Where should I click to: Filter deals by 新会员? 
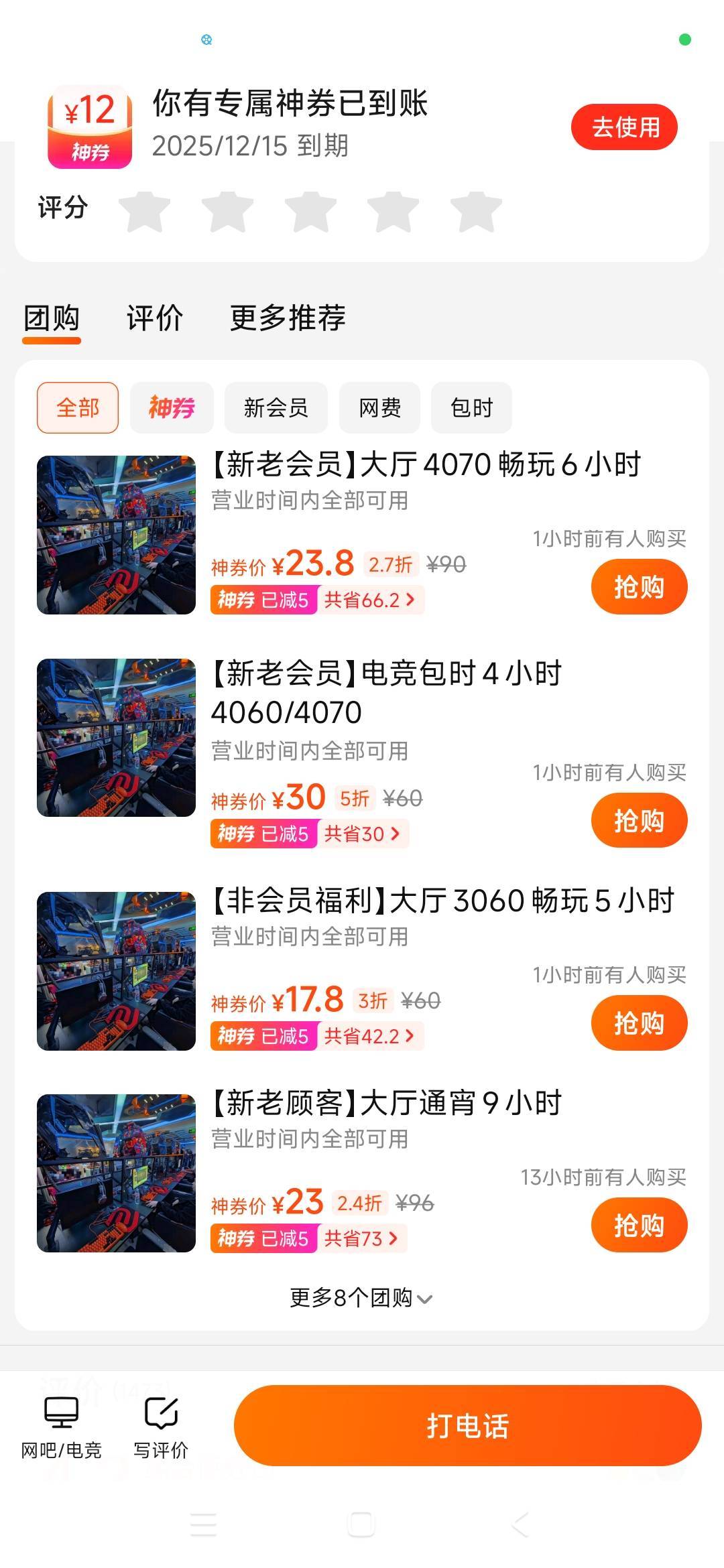pyautogui.click(x=276, y=407)
